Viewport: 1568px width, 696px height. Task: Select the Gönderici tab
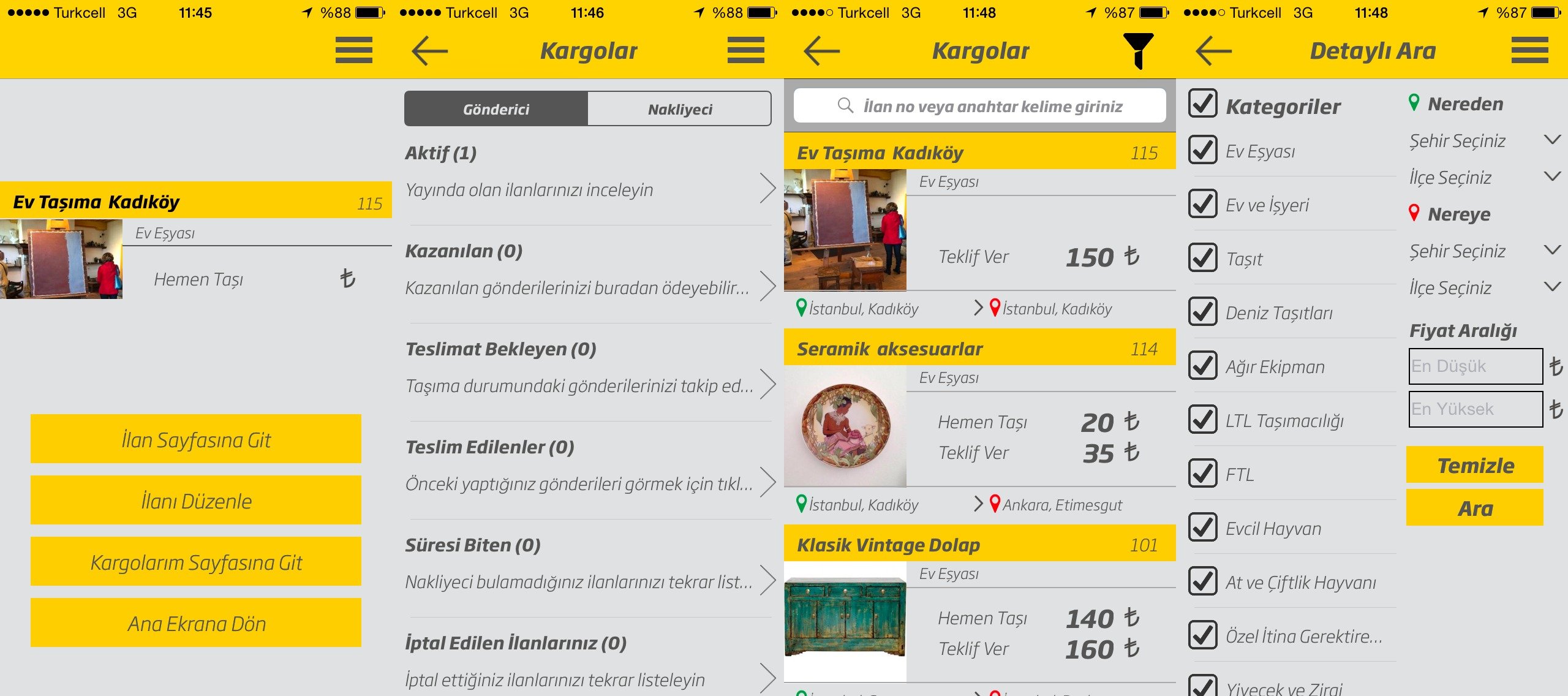(496, 109)
